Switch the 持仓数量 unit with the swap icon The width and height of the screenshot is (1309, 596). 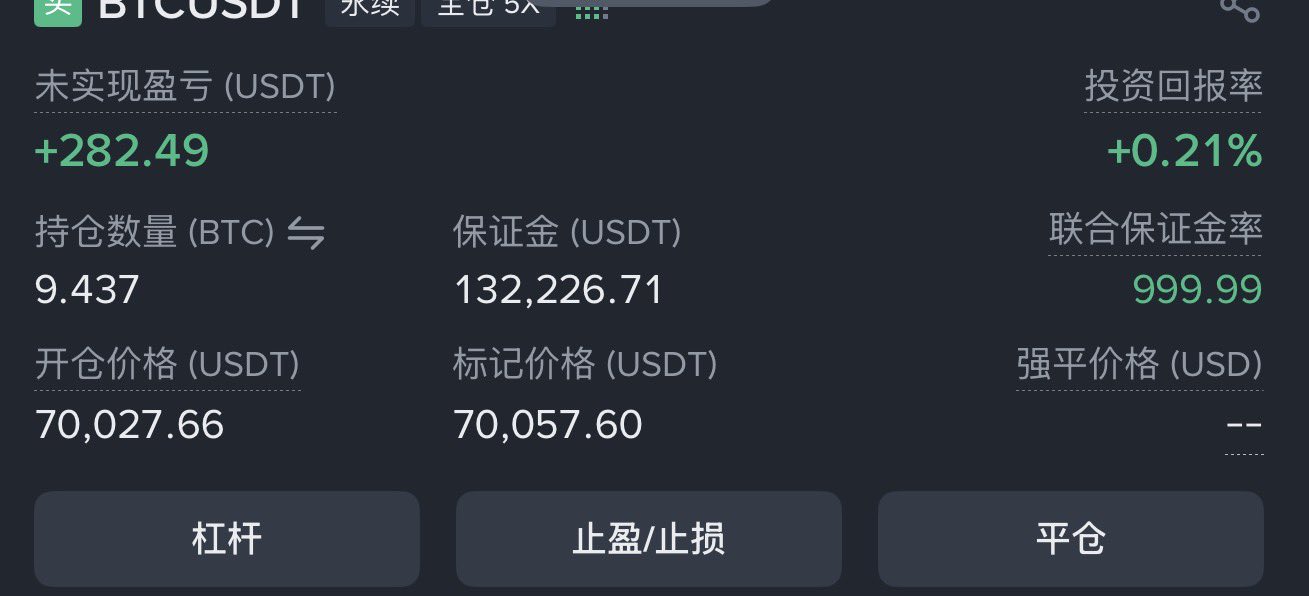[x=306, y=234]
